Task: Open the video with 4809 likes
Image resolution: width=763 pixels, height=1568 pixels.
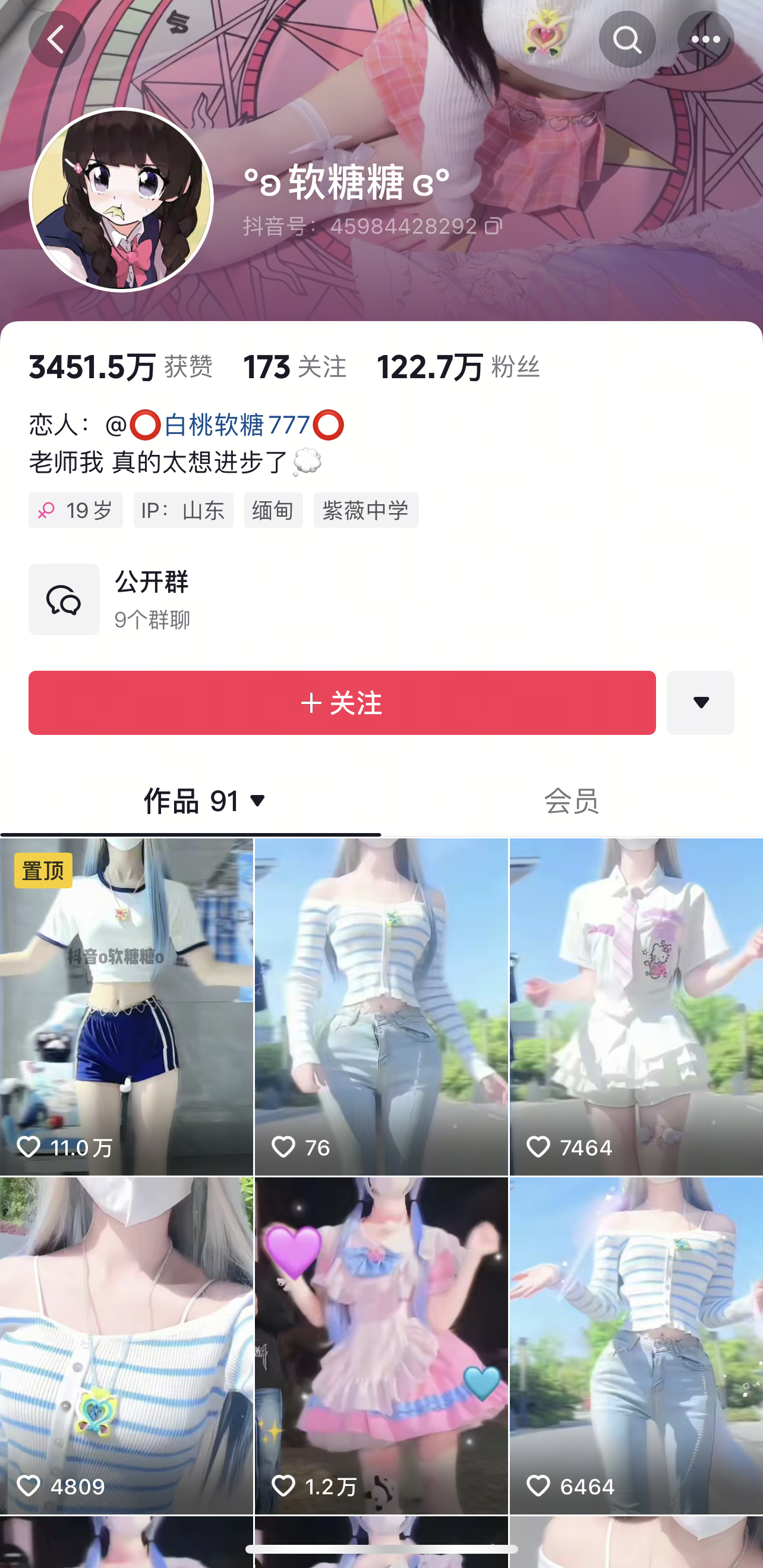Action: tap(127, 1345)
